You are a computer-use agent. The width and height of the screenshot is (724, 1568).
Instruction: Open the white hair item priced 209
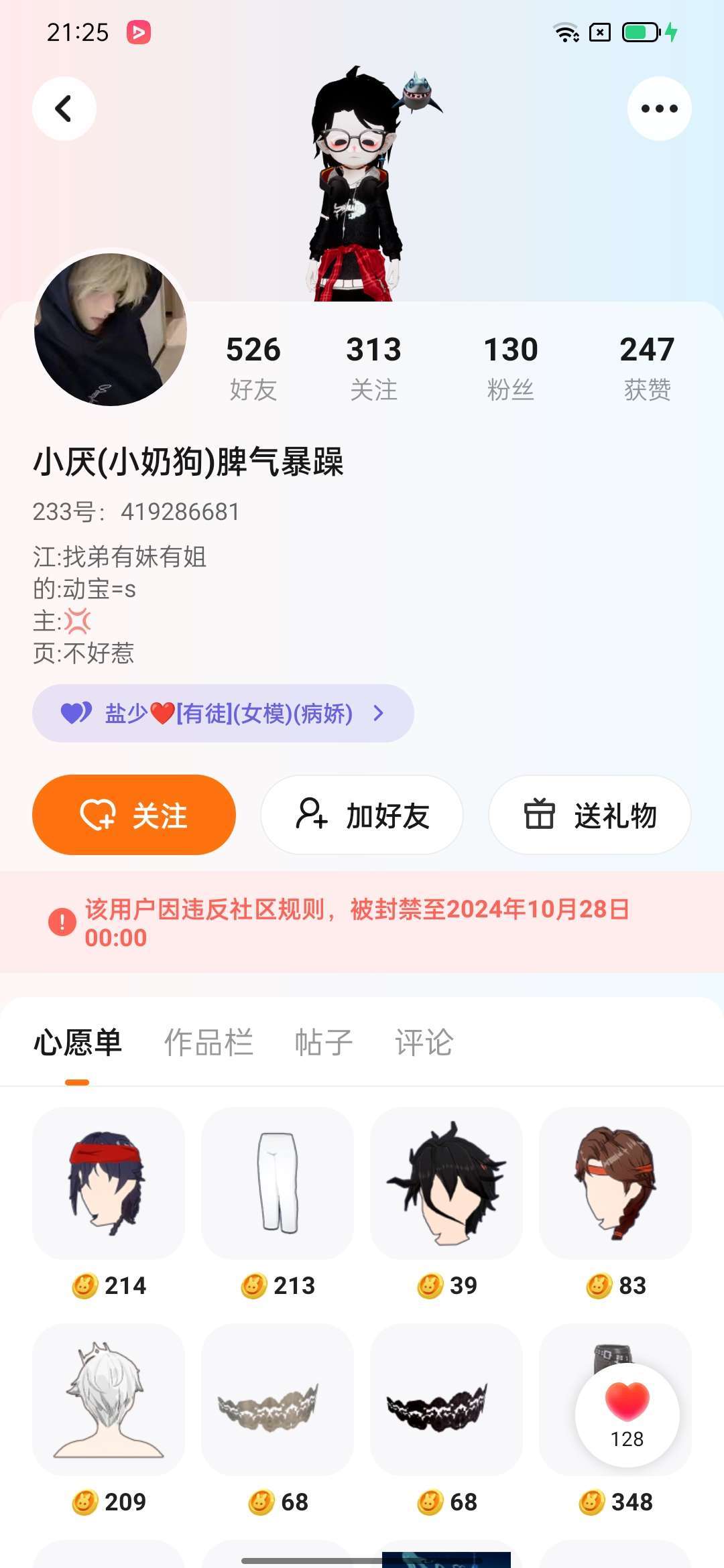coord(109,1399)
